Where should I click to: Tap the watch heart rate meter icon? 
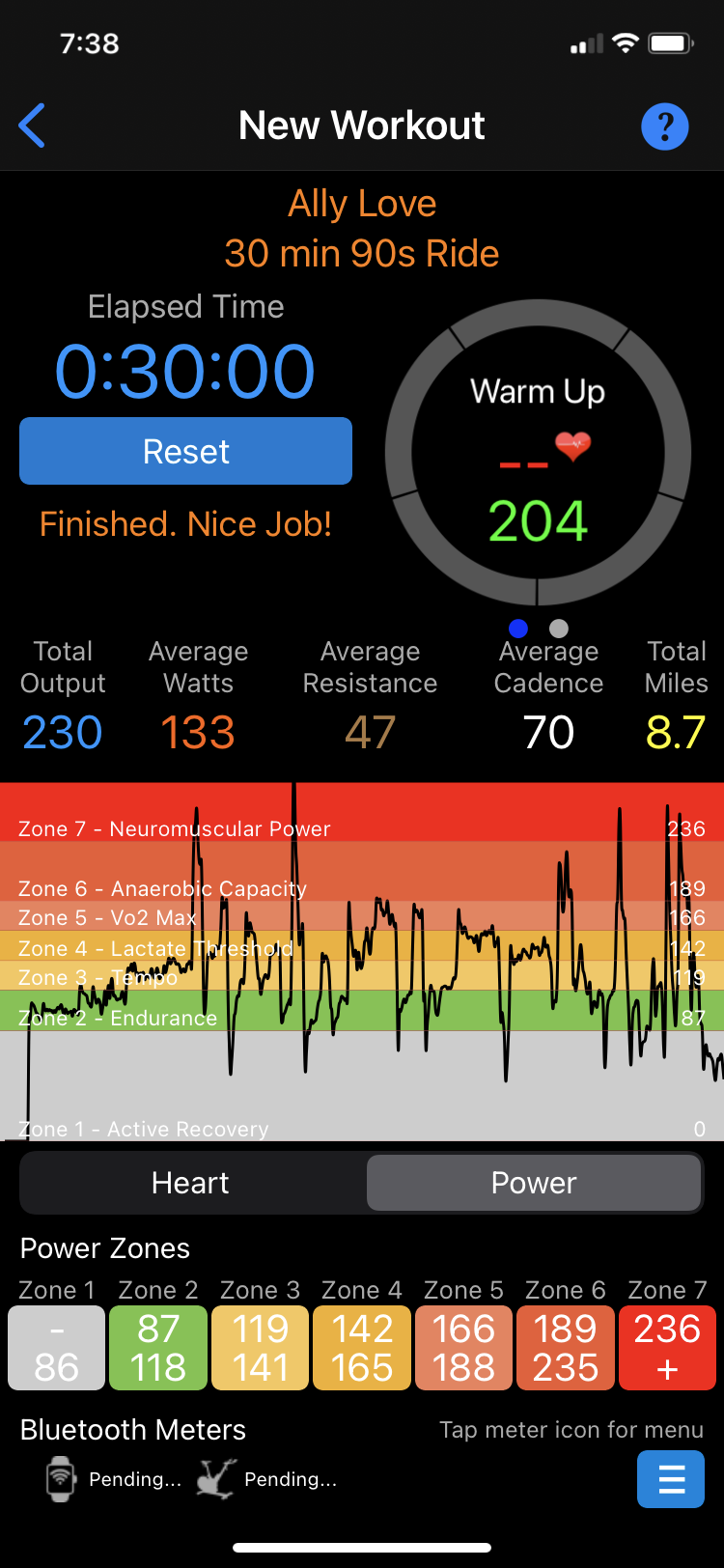pyautogui.click(x=61, y=1478)
